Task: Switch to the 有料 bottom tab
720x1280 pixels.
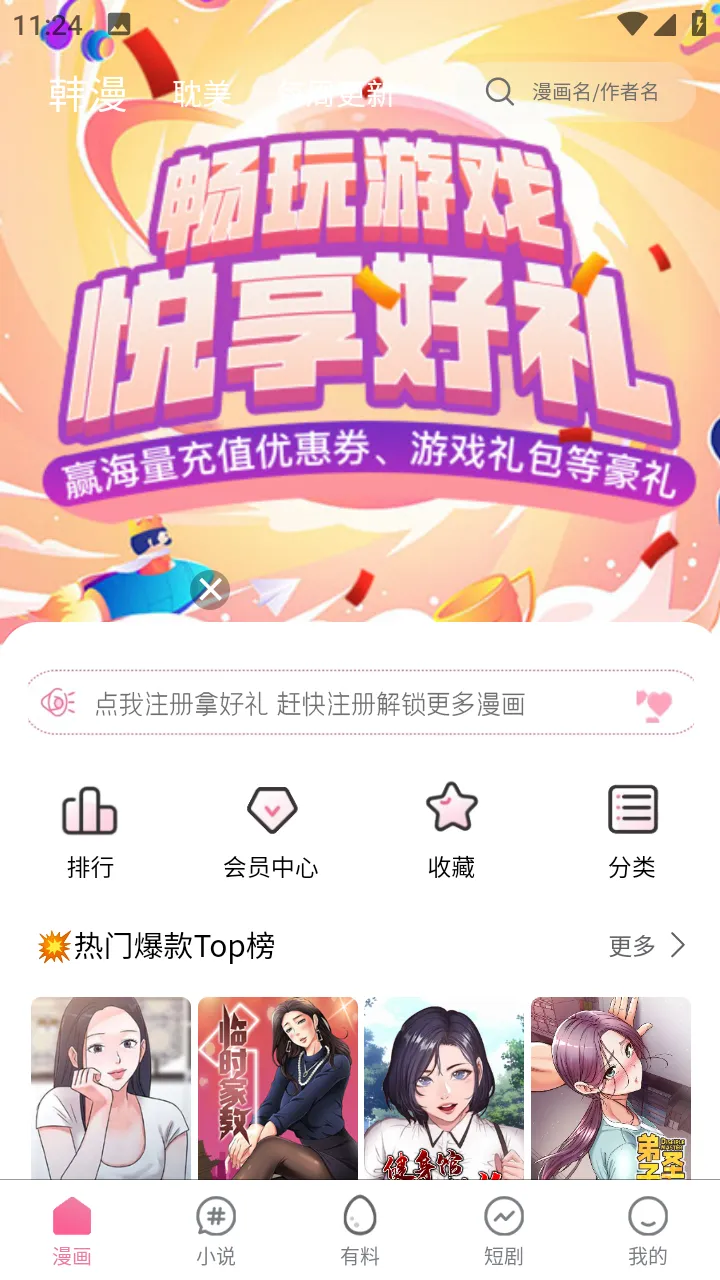Action: tap(360, 1231)
